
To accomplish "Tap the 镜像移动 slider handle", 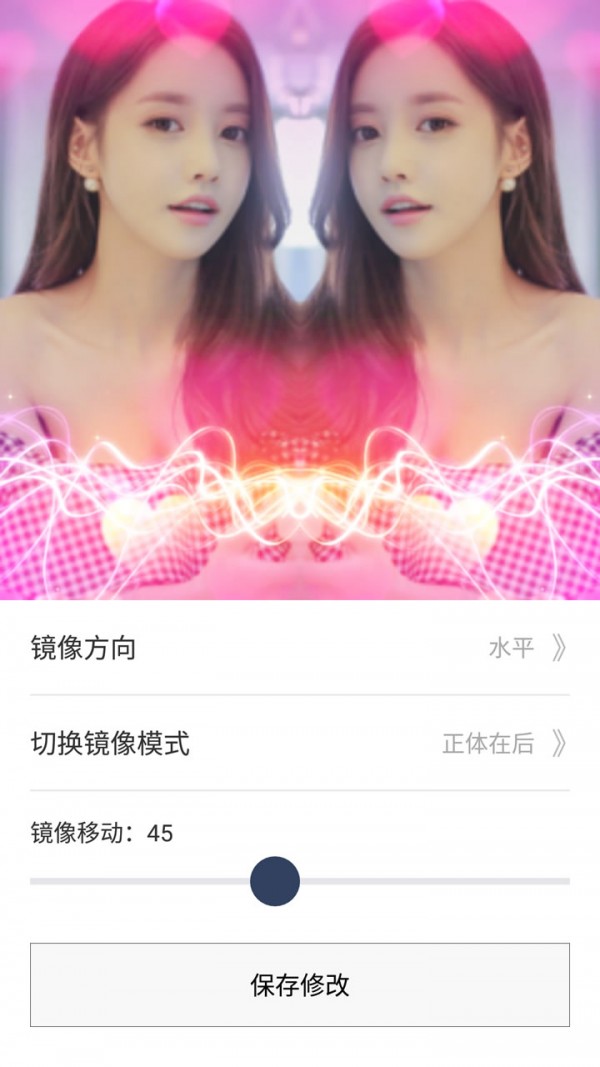I will [275, 881].
